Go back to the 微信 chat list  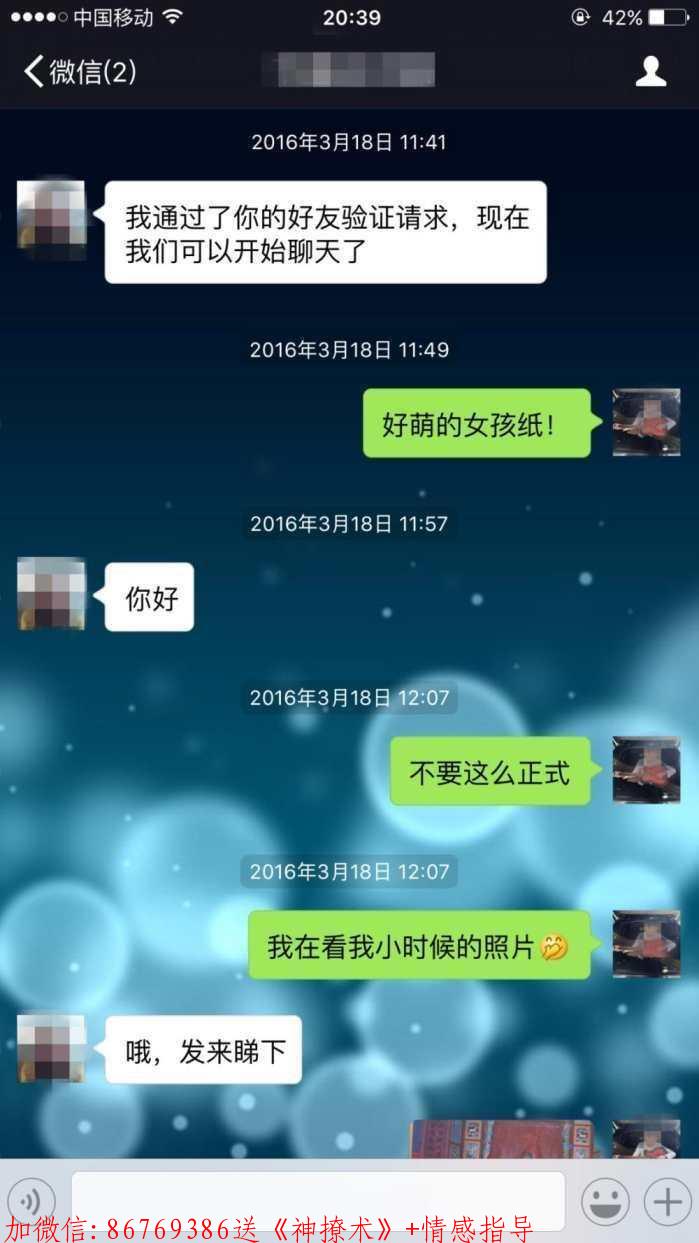(x=79, y=72)
